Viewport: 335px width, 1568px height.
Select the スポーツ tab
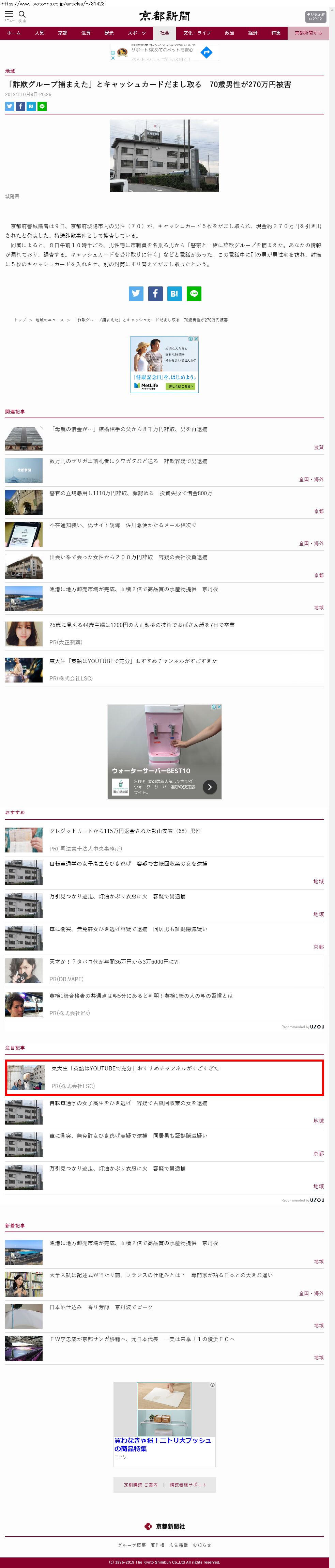pyautogui.click(x=137, y=33)
